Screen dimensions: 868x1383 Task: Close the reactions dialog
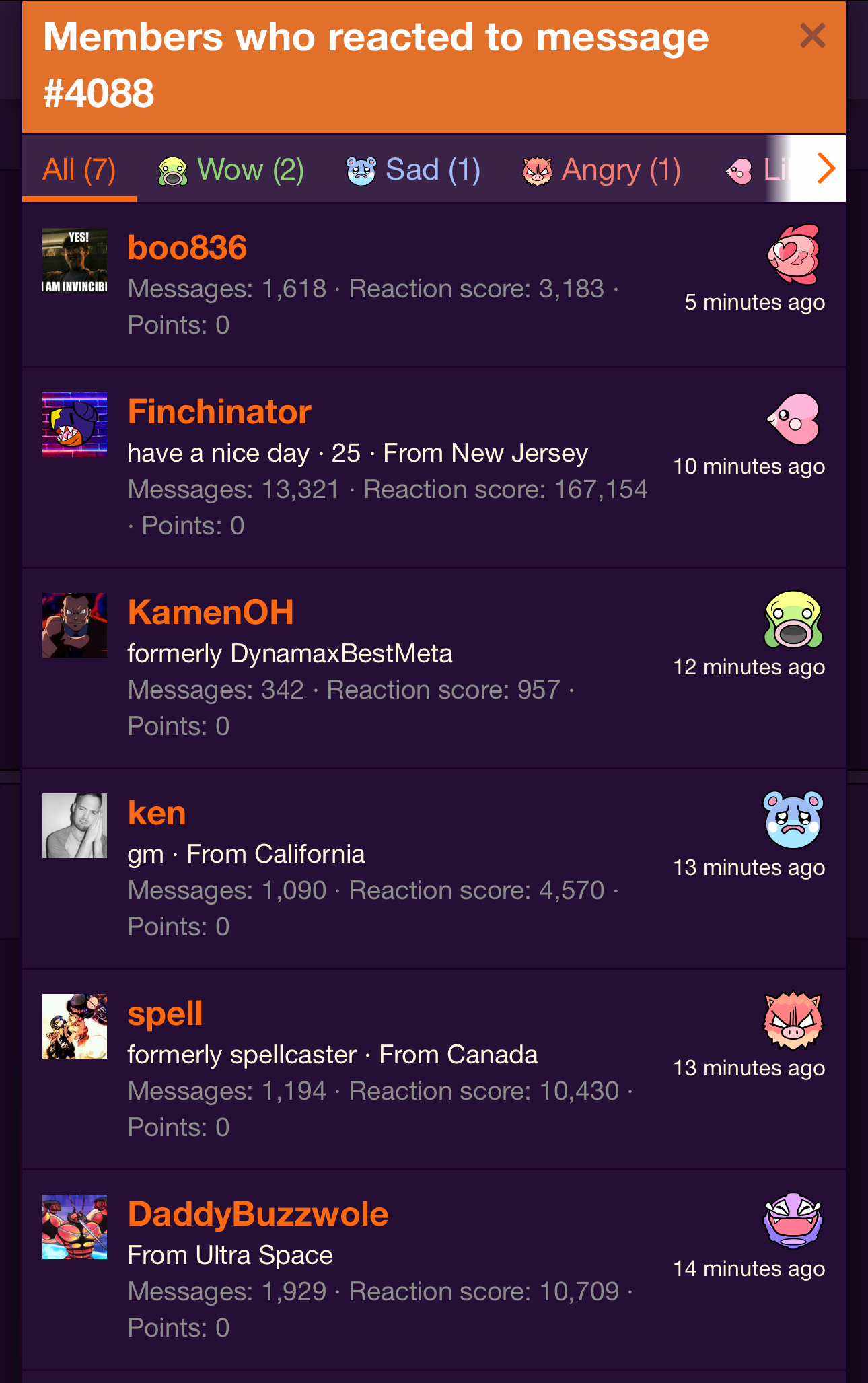pos(812,36)
